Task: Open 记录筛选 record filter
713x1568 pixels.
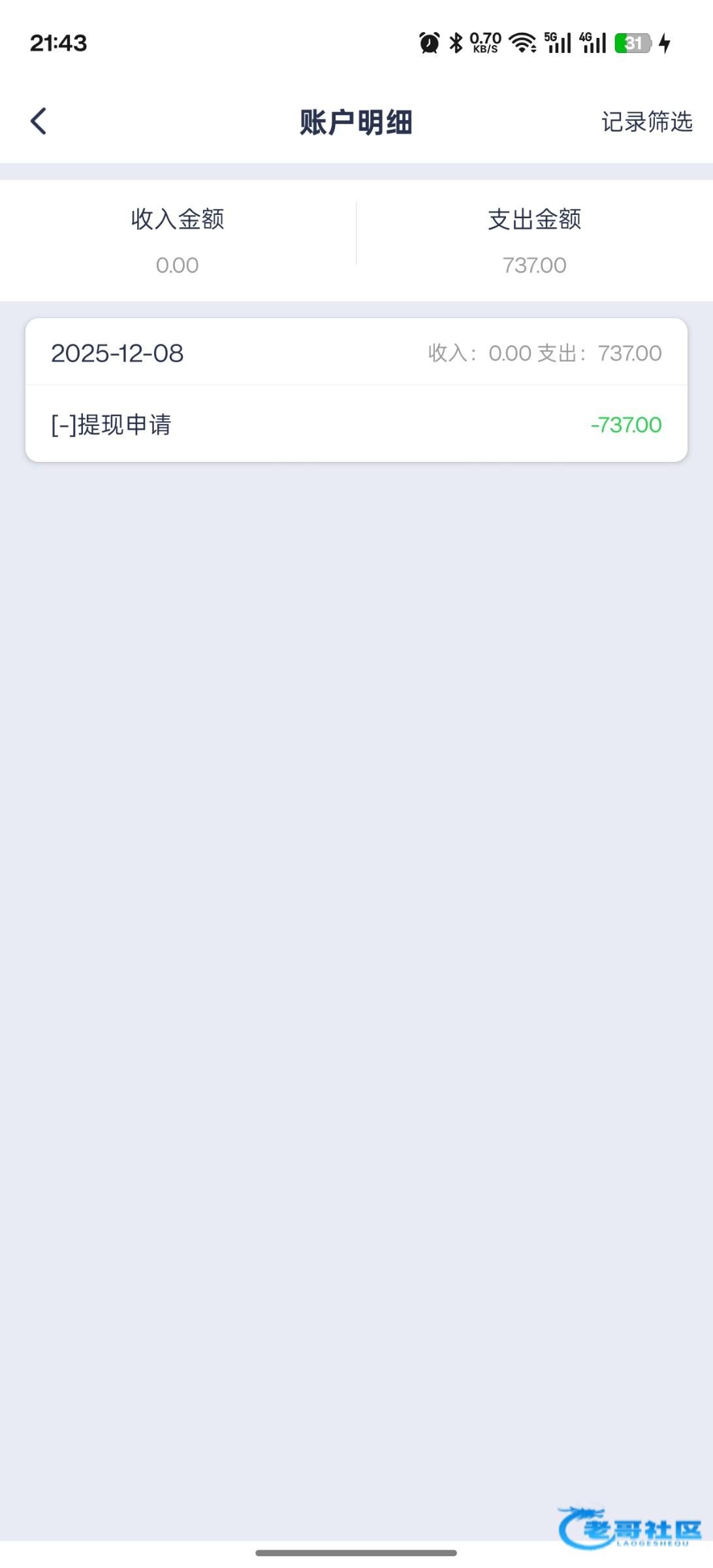Action: coord(646,122)
